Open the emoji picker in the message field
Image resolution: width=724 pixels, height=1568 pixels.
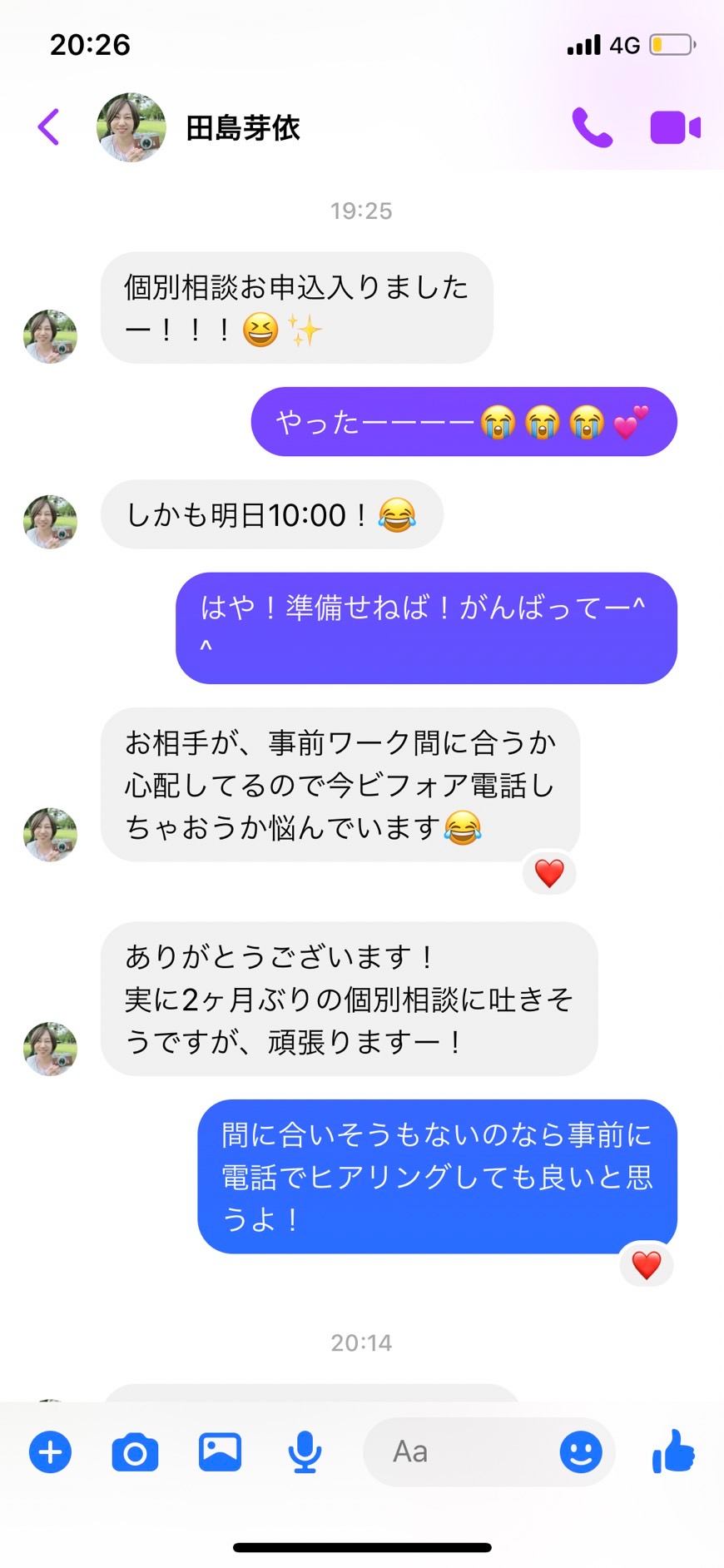(580, 1452)
